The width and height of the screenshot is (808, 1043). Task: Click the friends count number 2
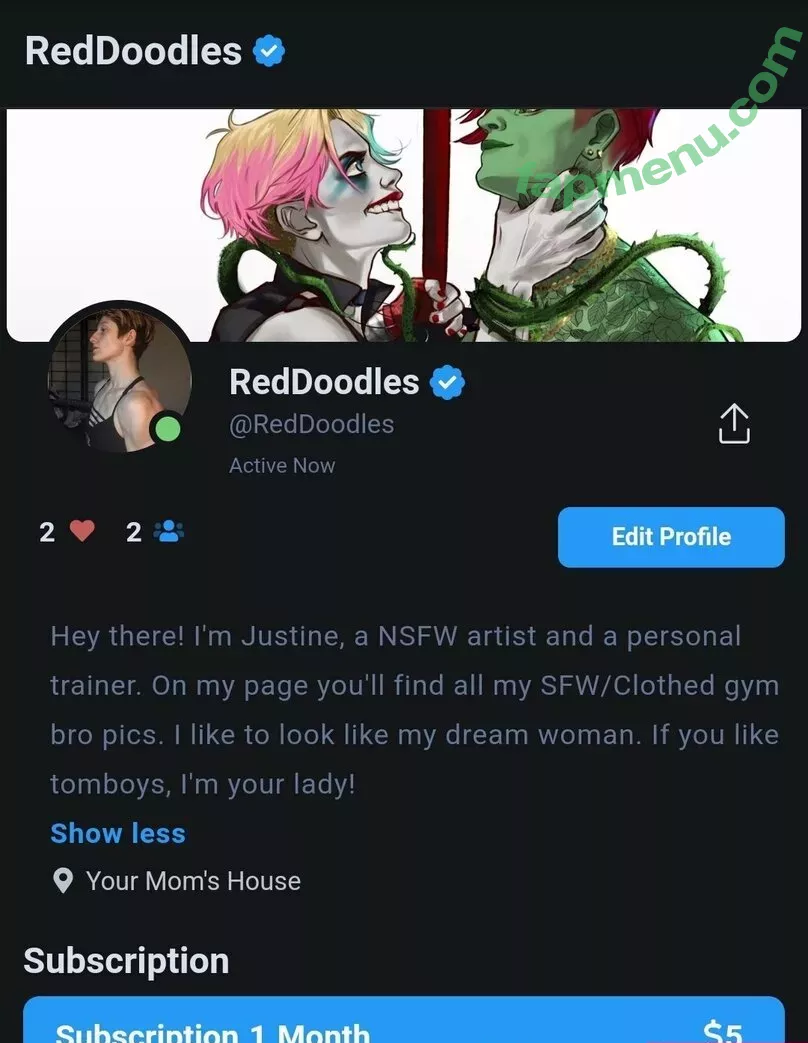(x=133, y=531)
